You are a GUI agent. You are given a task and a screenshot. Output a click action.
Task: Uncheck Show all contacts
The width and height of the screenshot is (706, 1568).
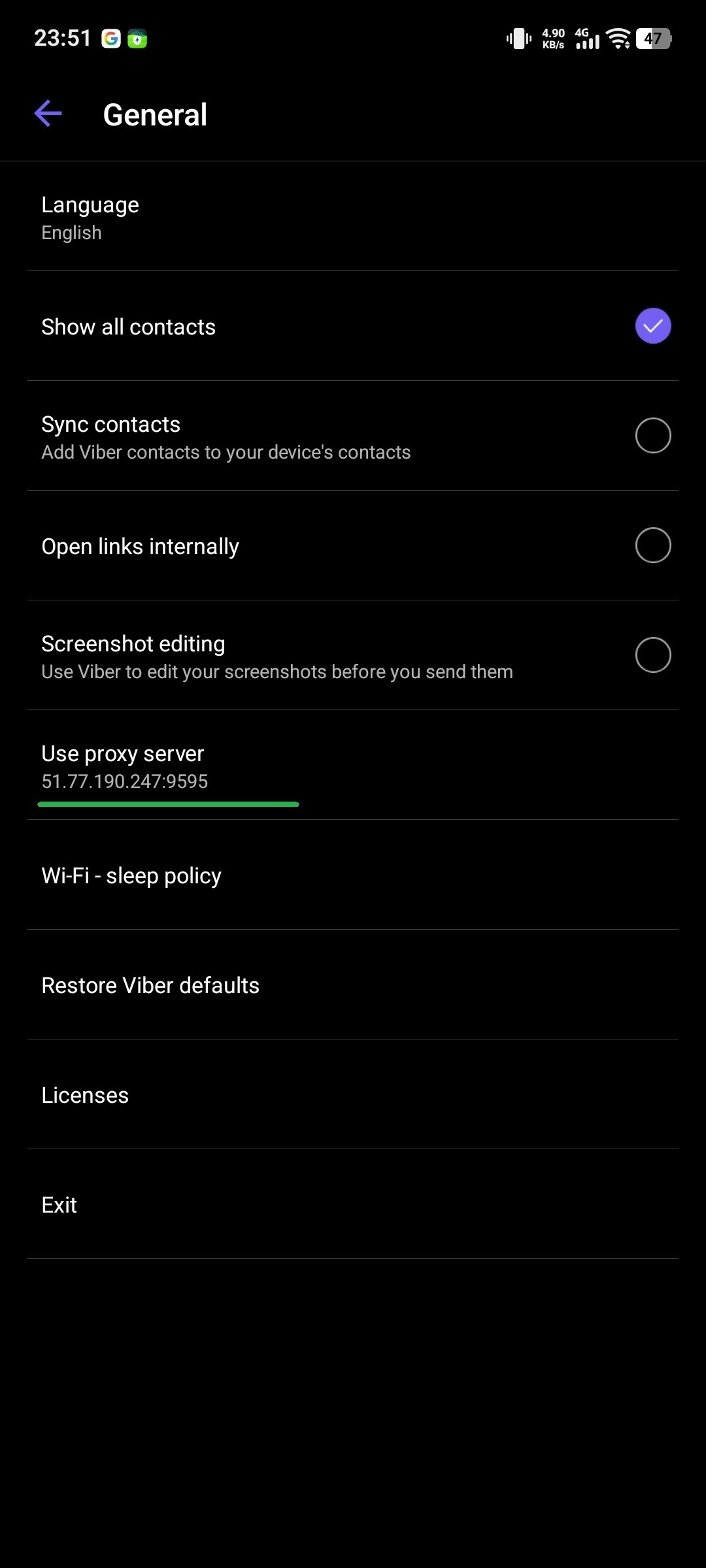(x=652, y=326)
